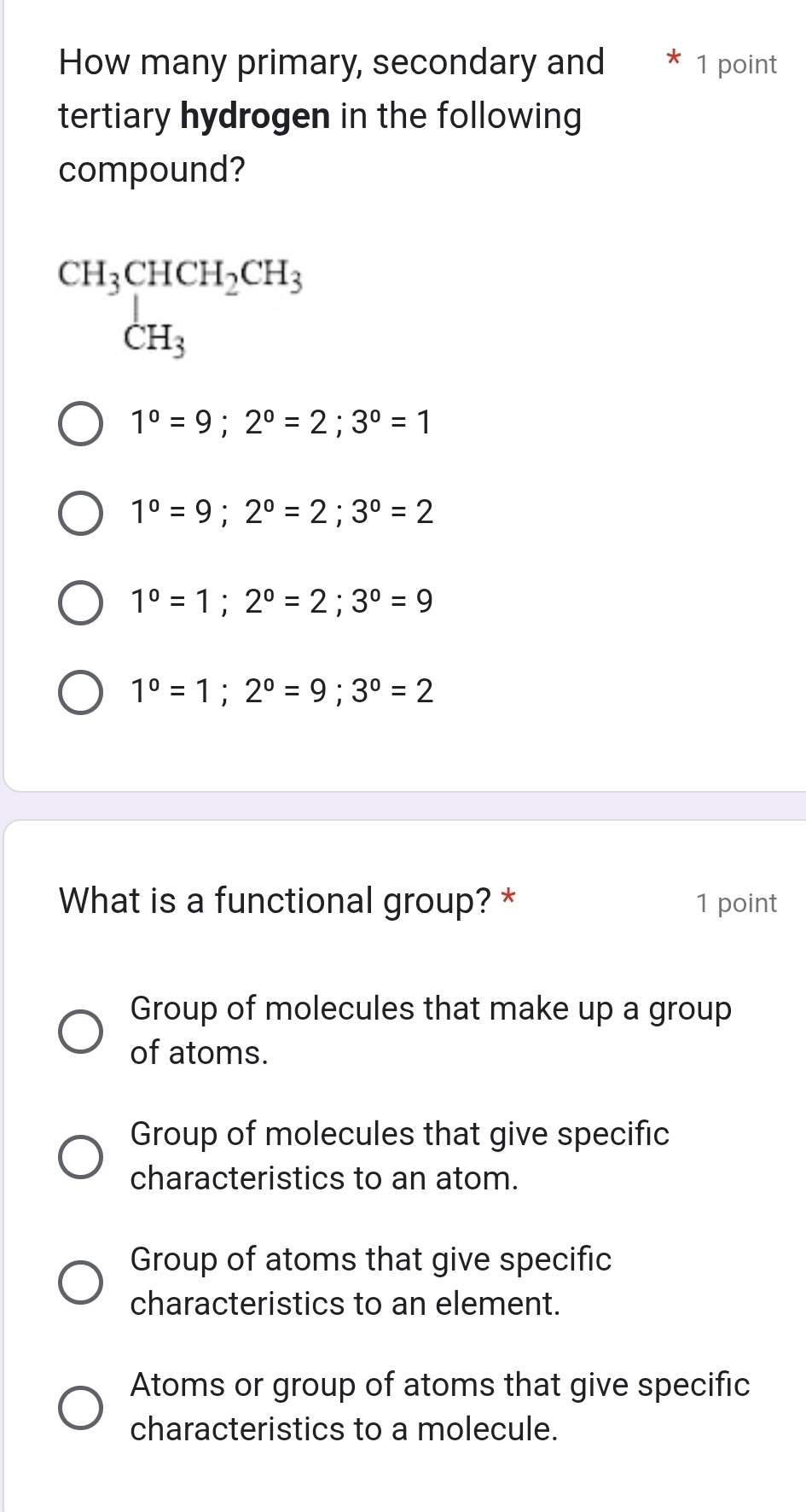Viewport: 806px width, 1512px height.
Task: Select the radio option 1⁰=9; 2⁰=2; 3⁰=2
Action: (81, 513)
